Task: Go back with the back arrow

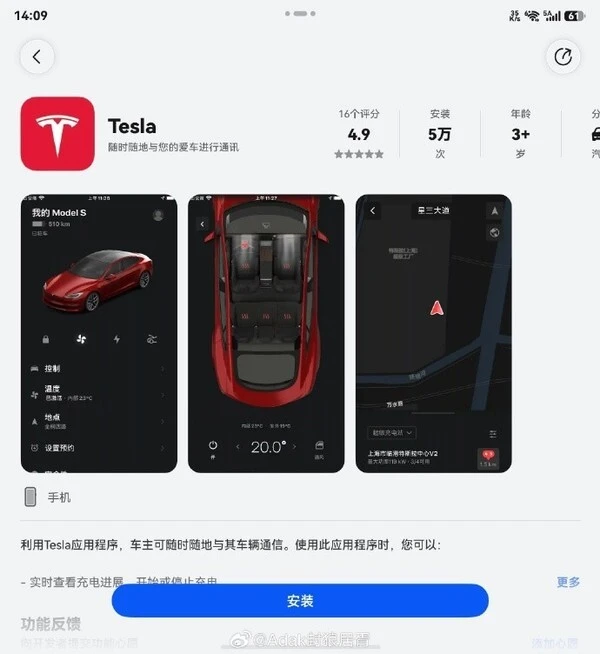Action: (x=37, y=57)
